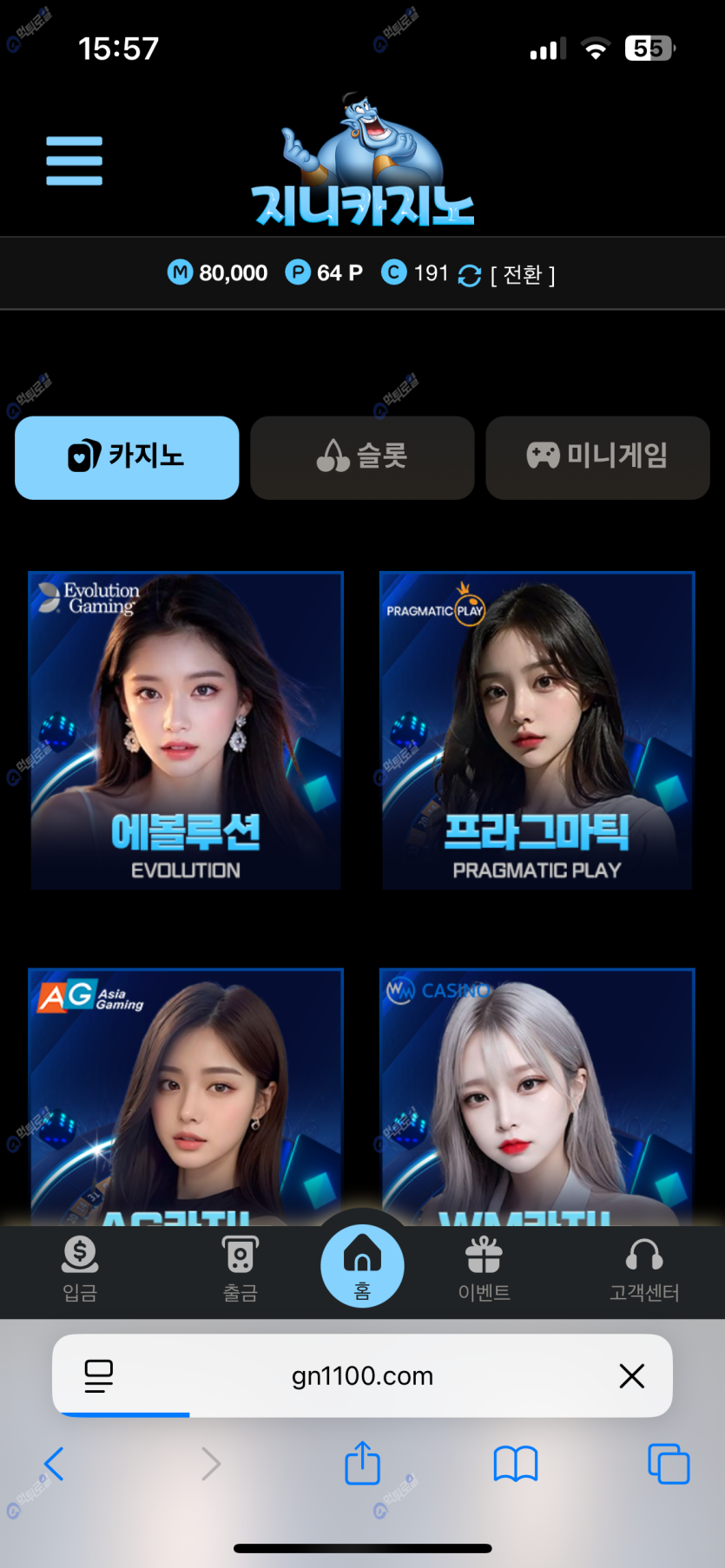
Task: Stop loading with the X button
Action: (631, 1375)
